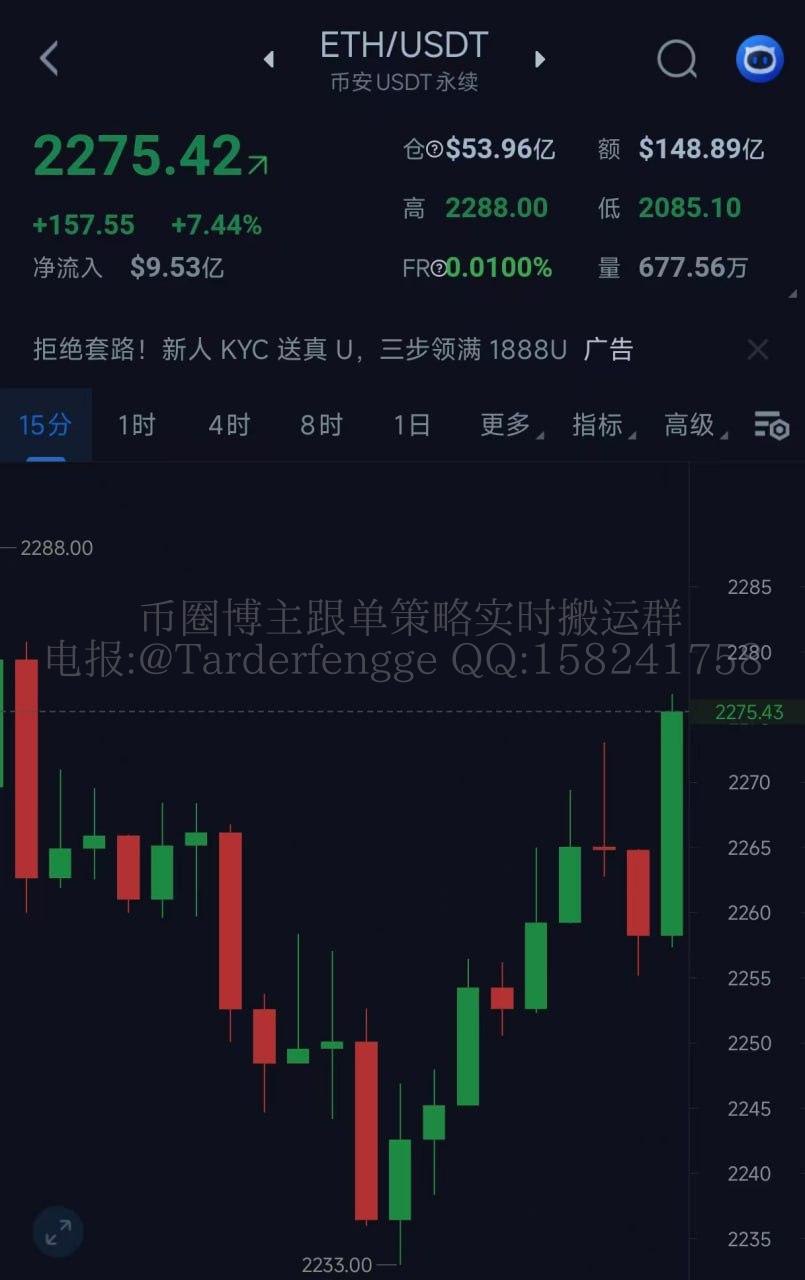
Task: Select the 8时 timeframe
Action: [x=321, y=425]
